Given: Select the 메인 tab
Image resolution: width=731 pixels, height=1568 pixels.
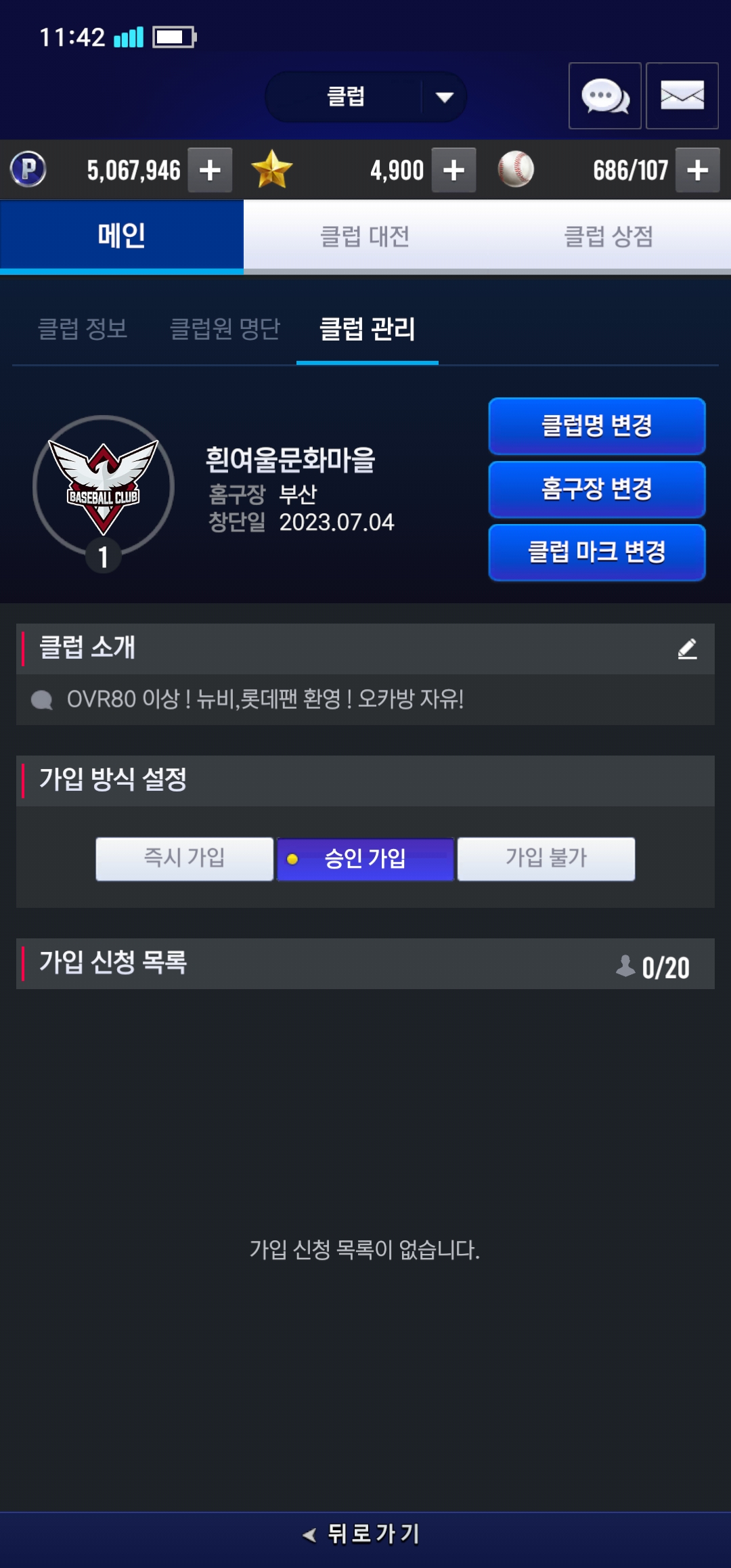Looking at the screenshot, I should point(122,236).
